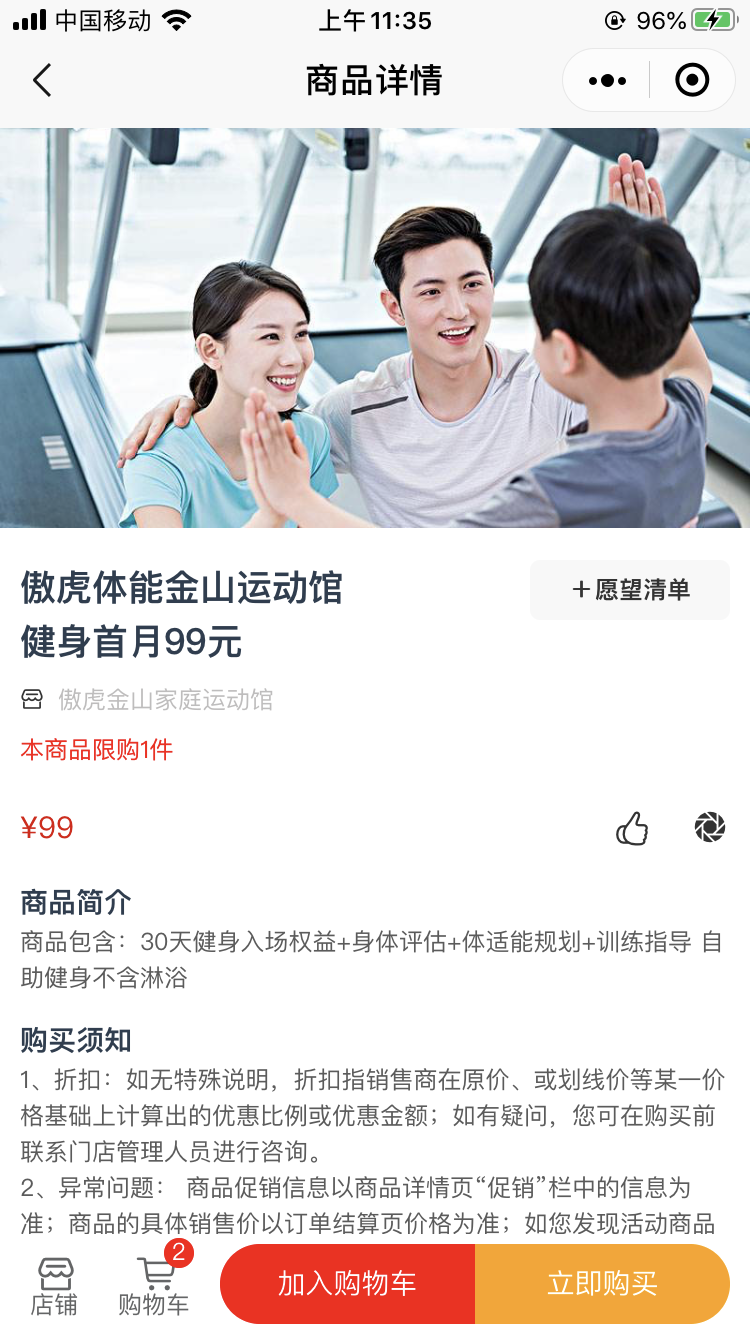
Task: Tap 加入购物车 to add to cart
Action: (347, 1284)
